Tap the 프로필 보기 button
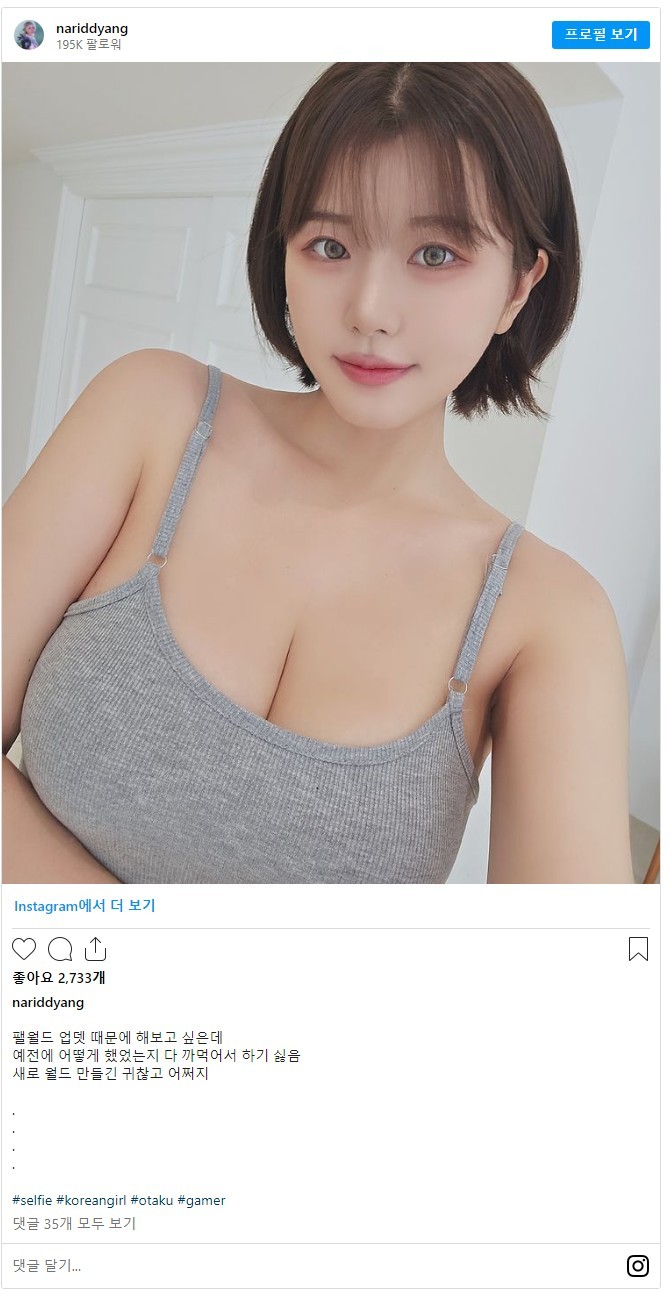The image size is (671, 1295). tap(600, 34)
